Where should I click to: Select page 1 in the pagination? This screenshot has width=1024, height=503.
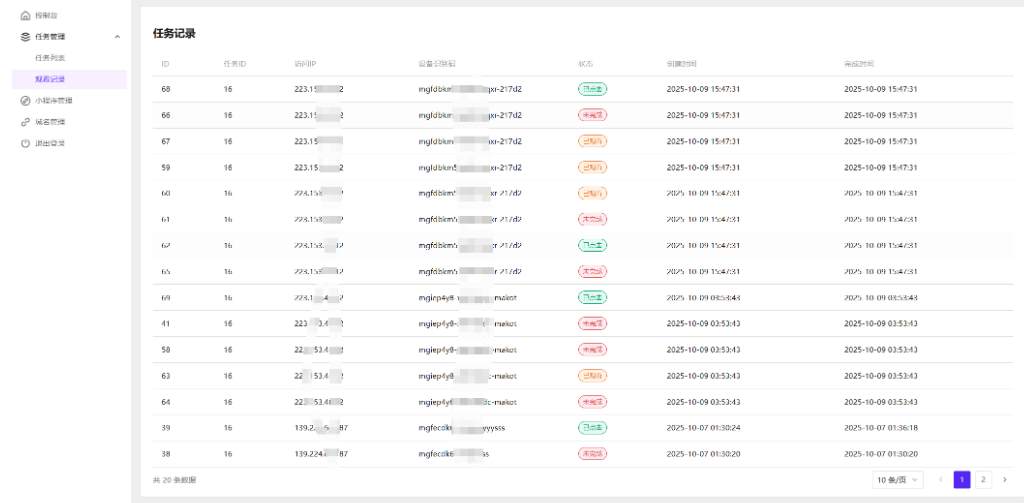(x=962, y=480)
